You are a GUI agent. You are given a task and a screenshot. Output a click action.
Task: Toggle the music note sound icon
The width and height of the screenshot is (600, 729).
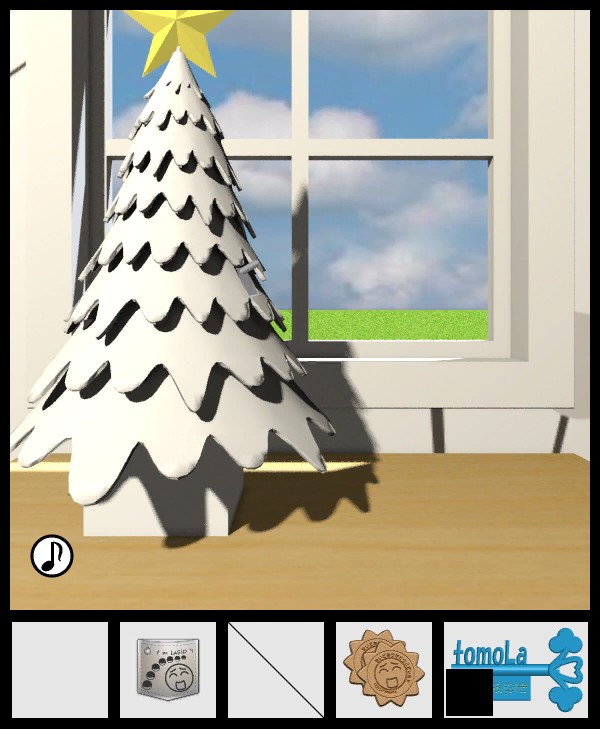tap(52, 556)
